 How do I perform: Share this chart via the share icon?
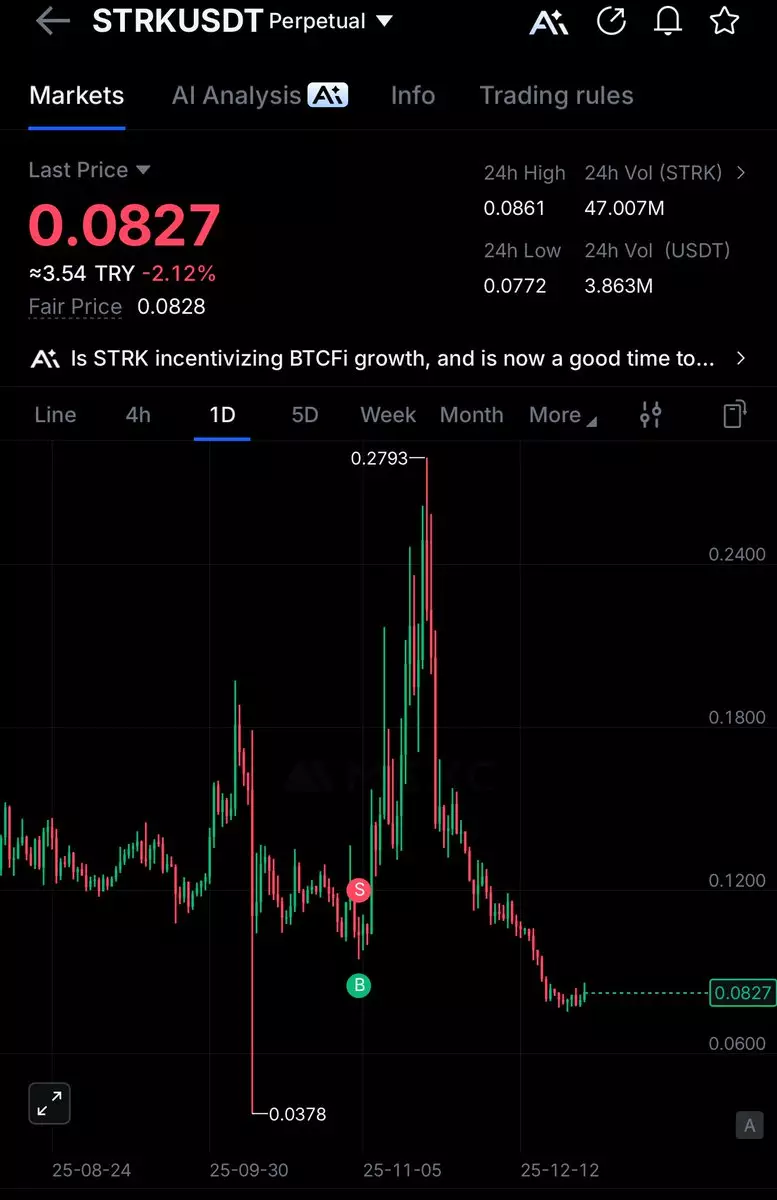[x=610, y=21]
